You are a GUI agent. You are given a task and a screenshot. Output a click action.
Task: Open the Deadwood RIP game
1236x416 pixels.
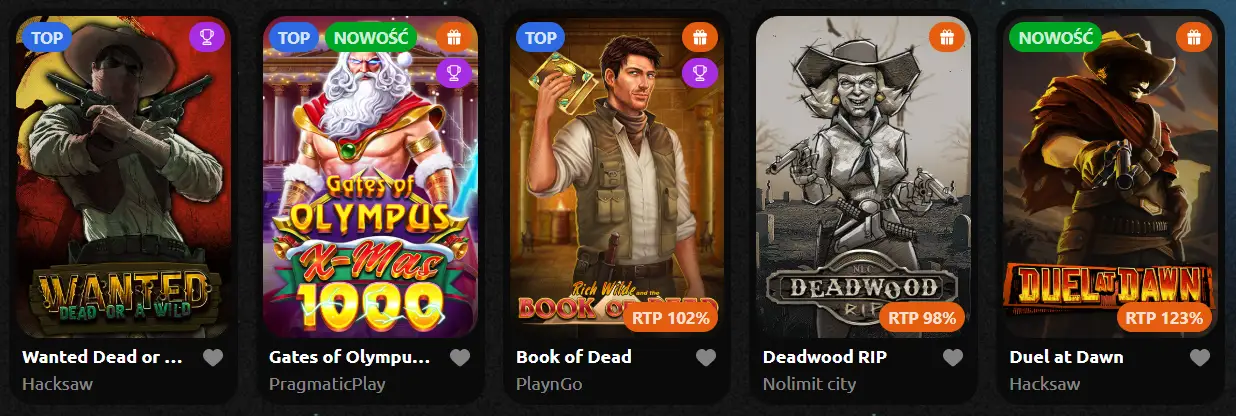click(x=863, y=180)
